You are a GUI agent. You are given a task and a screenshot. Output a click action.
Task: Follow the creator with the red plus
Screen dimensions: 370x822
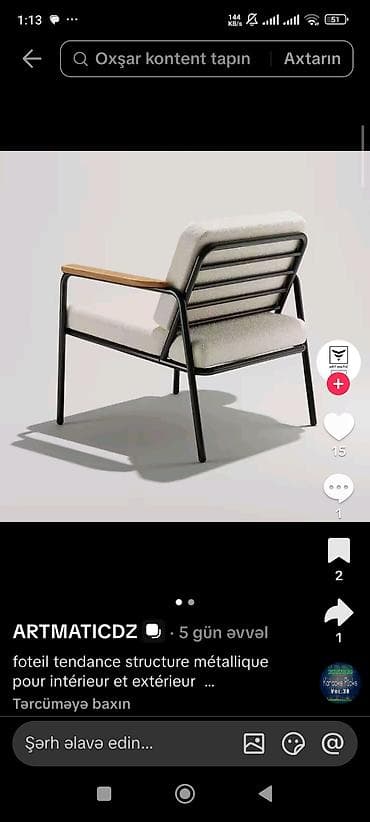pos(339,384)
